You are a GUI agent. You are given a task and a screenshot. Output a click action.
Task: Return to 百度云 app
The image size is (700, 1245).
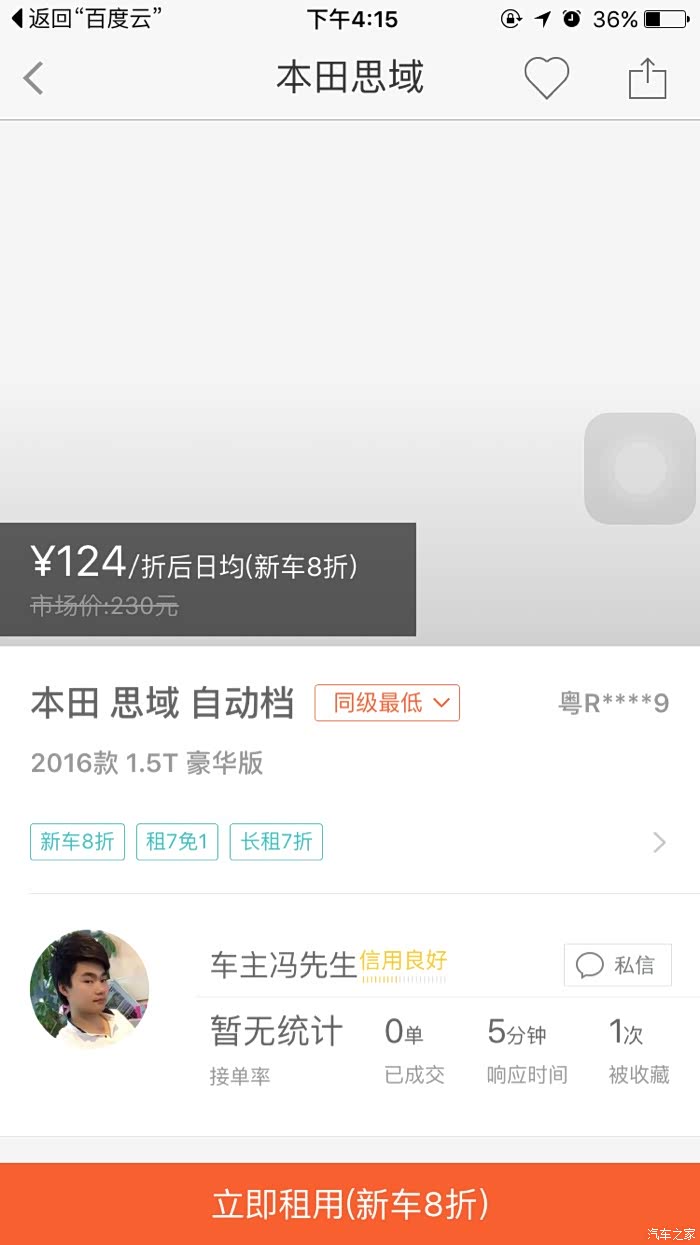point(86,19)
